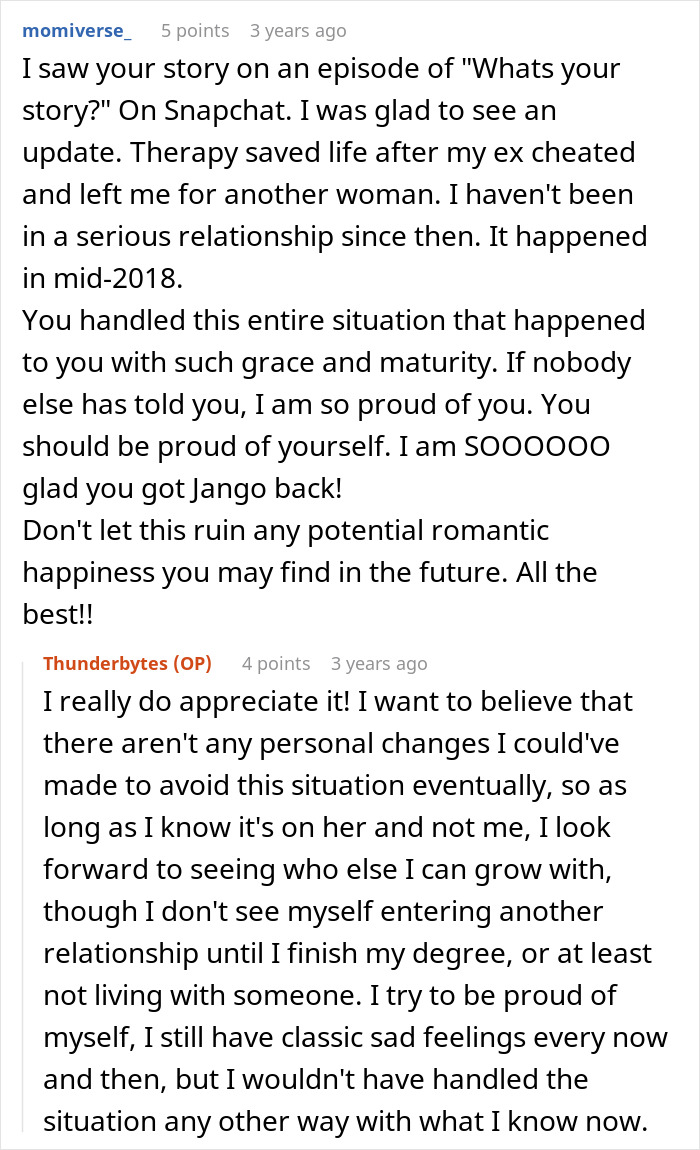The width and height of the screenshot is (700, 1150).
Task: Open Thunderbytes (OP) user profile
Action: pos(126,664)
